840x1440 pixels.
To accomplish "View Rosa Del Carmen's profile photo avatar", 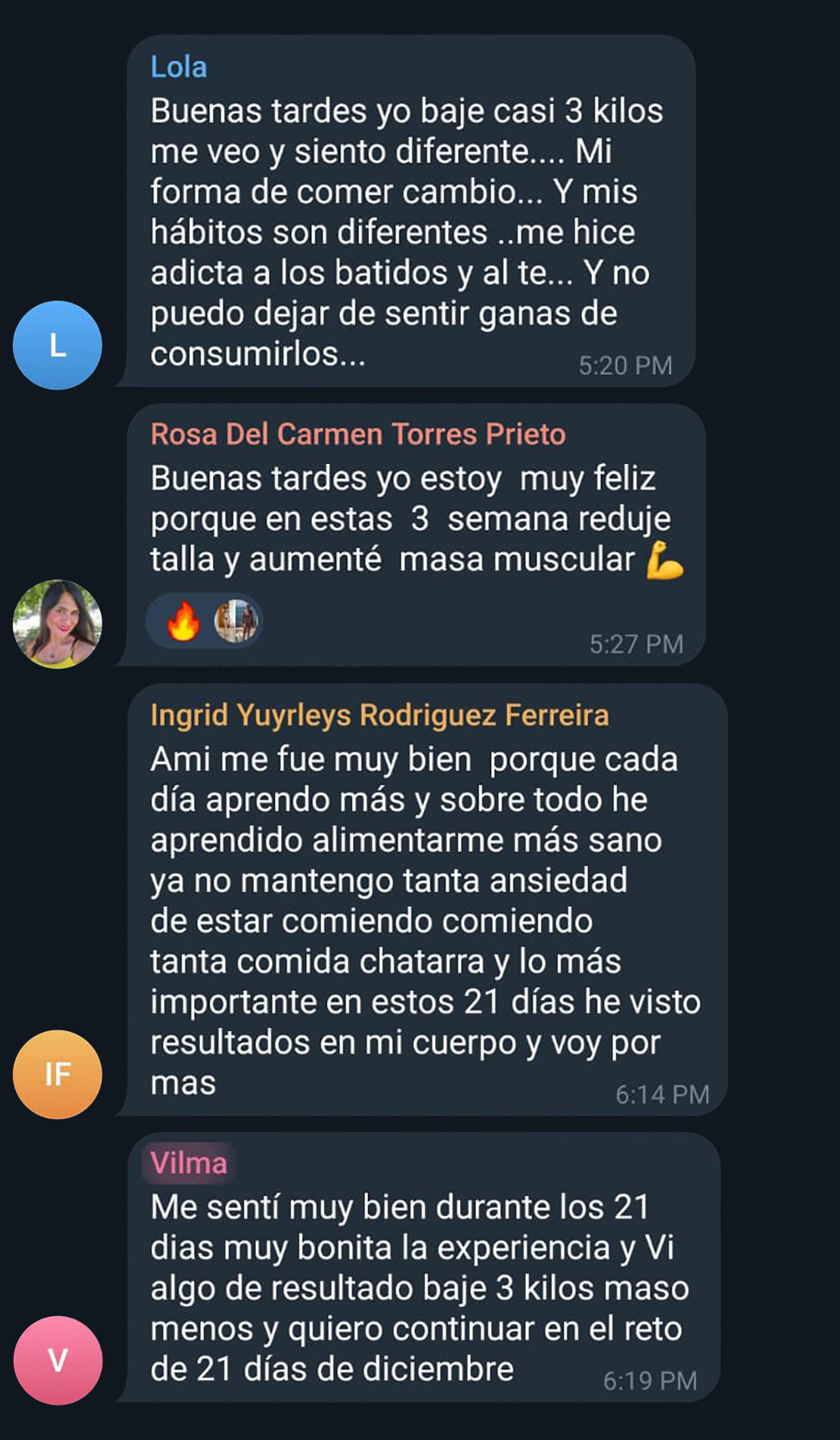I will click(x=57, y=623).
